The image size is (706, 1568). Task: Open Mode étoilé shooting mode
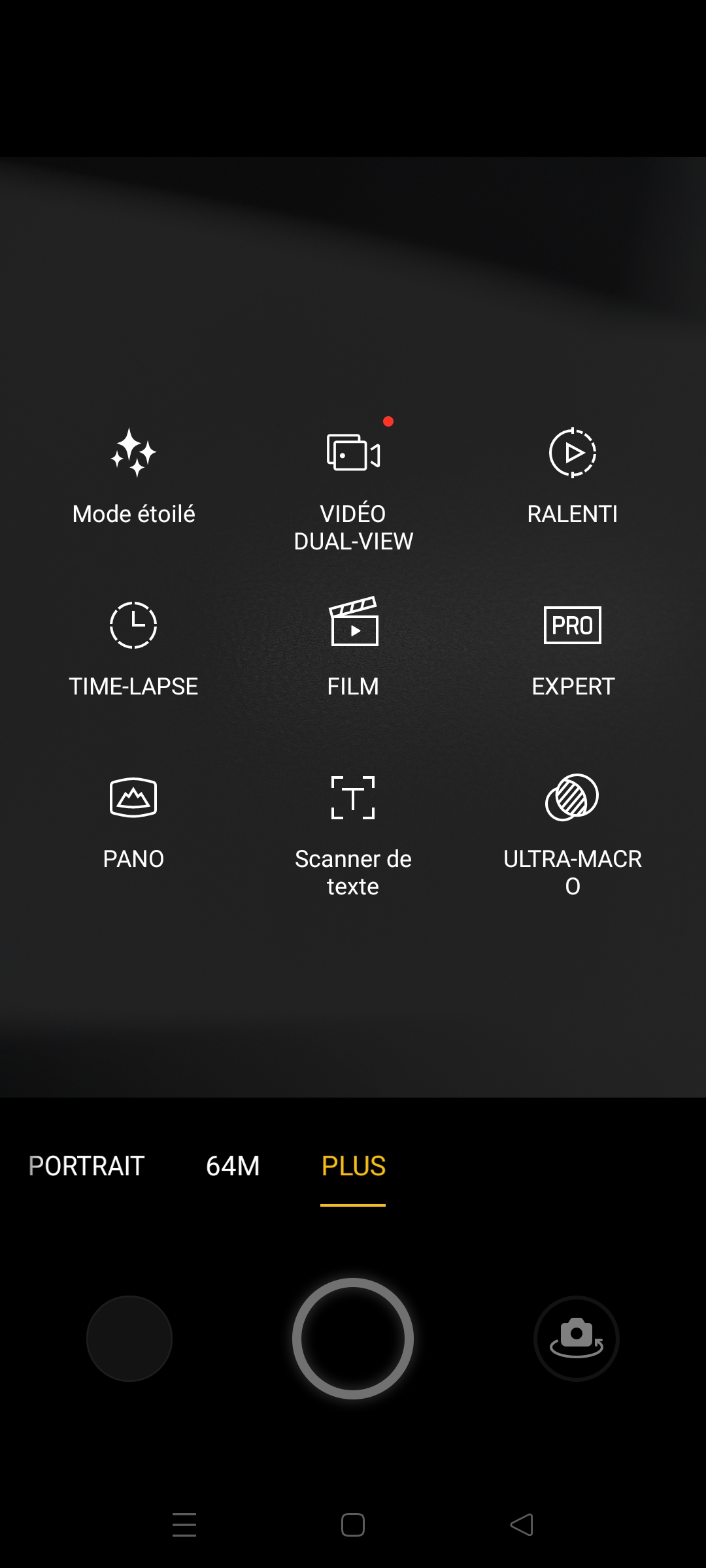pos(133,477)
